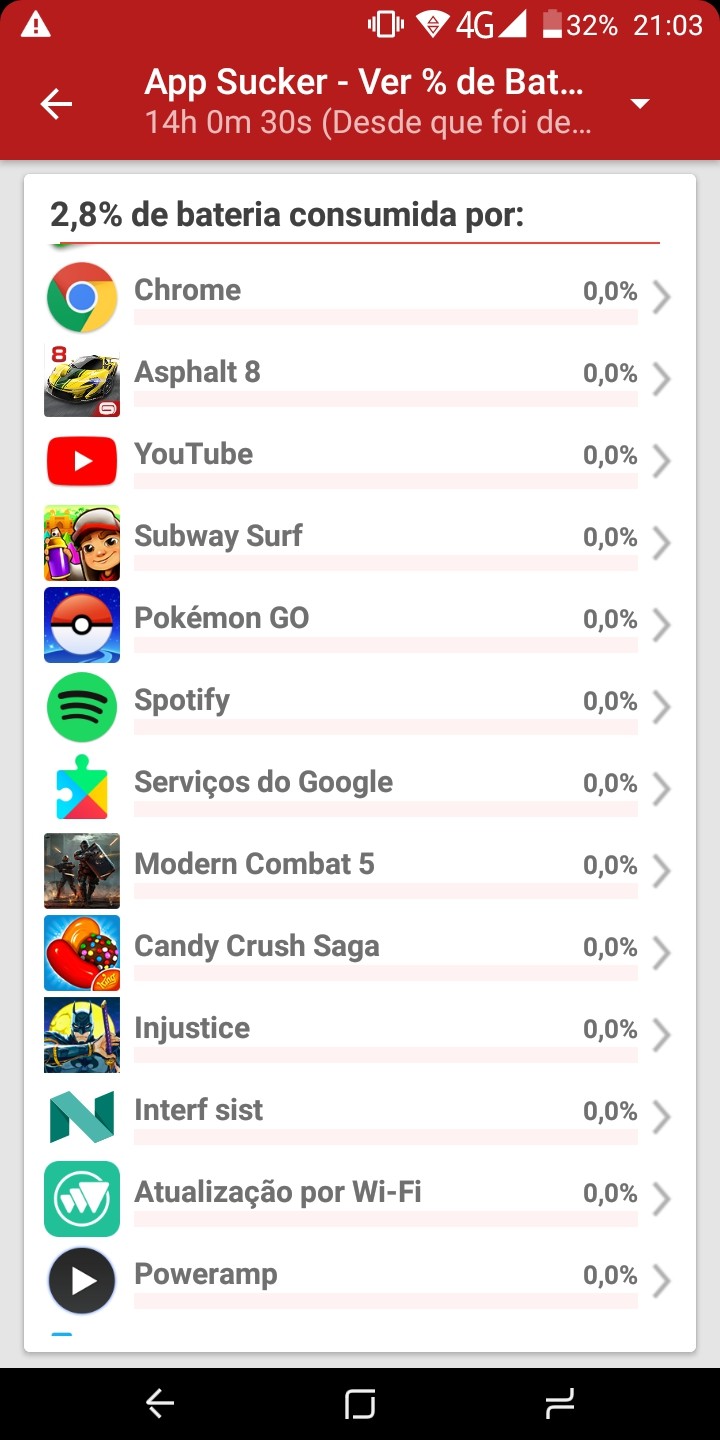Open Interf sist battery details
720x1440 pixels.
click(360, 1118)
